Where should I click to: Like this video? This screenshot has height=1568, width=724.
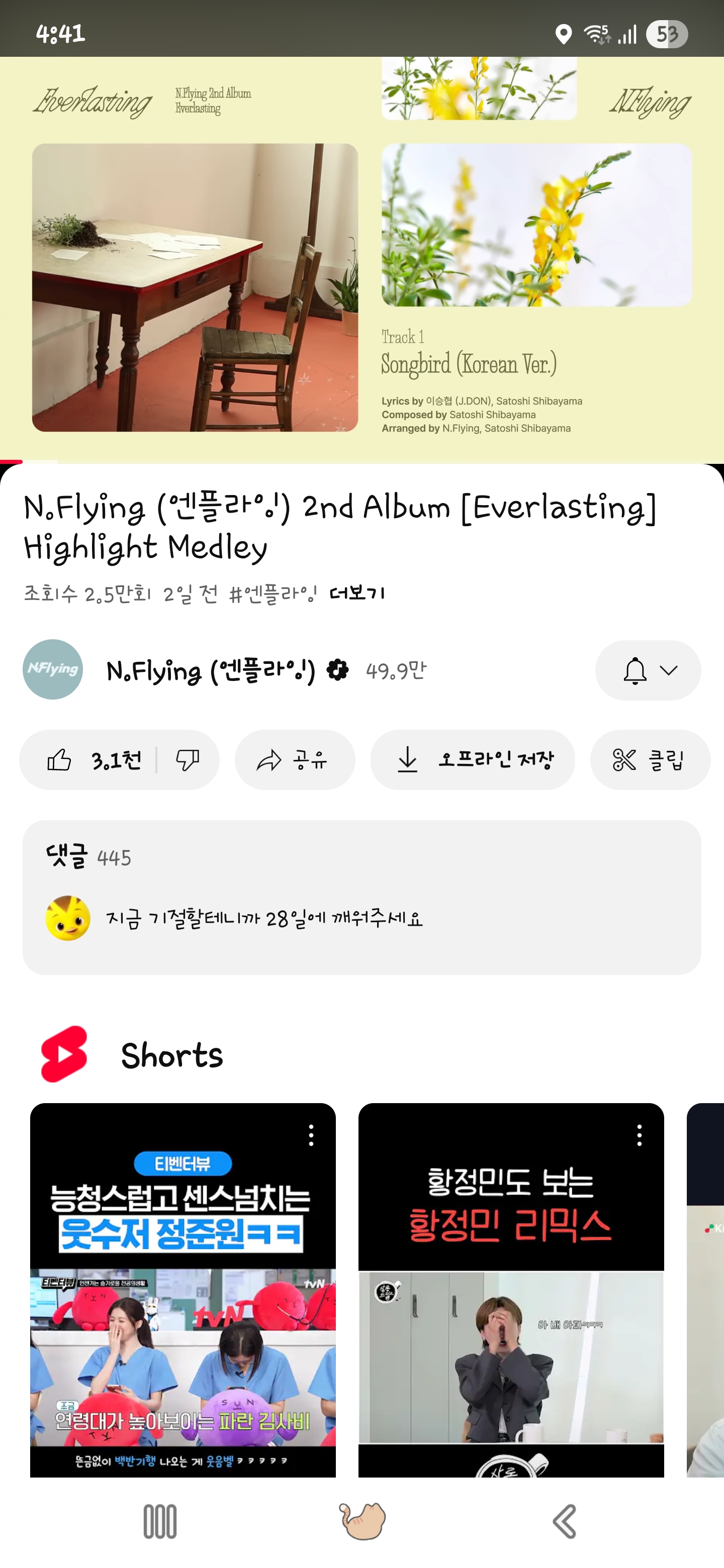pyautogui.click(x=93, y=760)
